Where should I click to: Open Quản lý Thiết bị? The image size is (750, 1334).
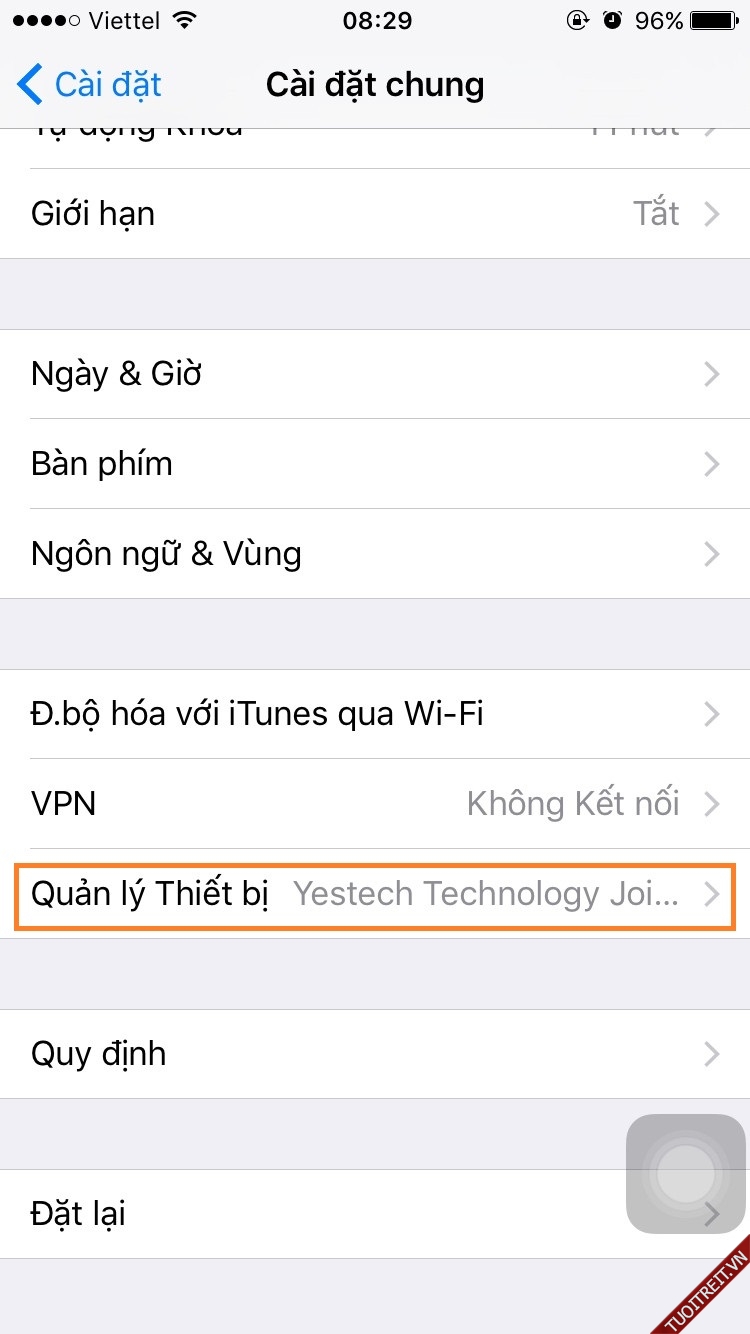click(375, 894)
